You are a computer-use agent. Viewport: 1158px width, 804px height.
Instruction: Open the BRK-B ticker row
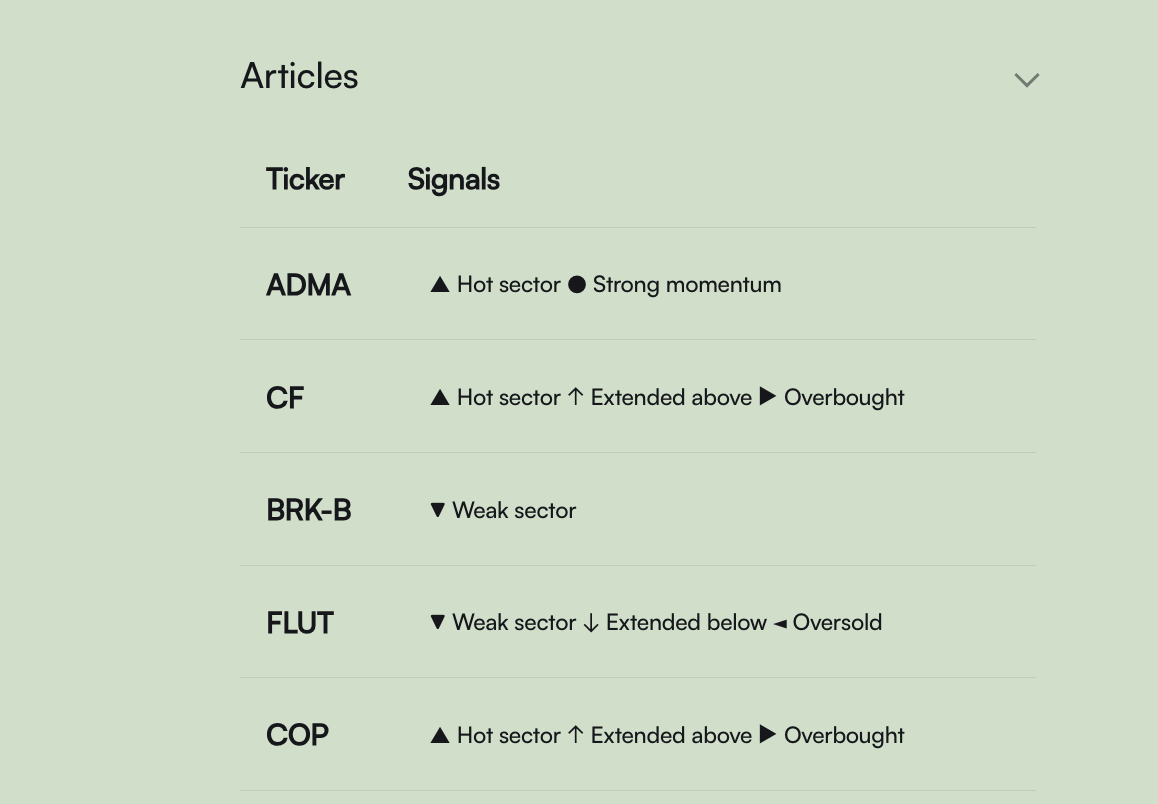(308, 511)
